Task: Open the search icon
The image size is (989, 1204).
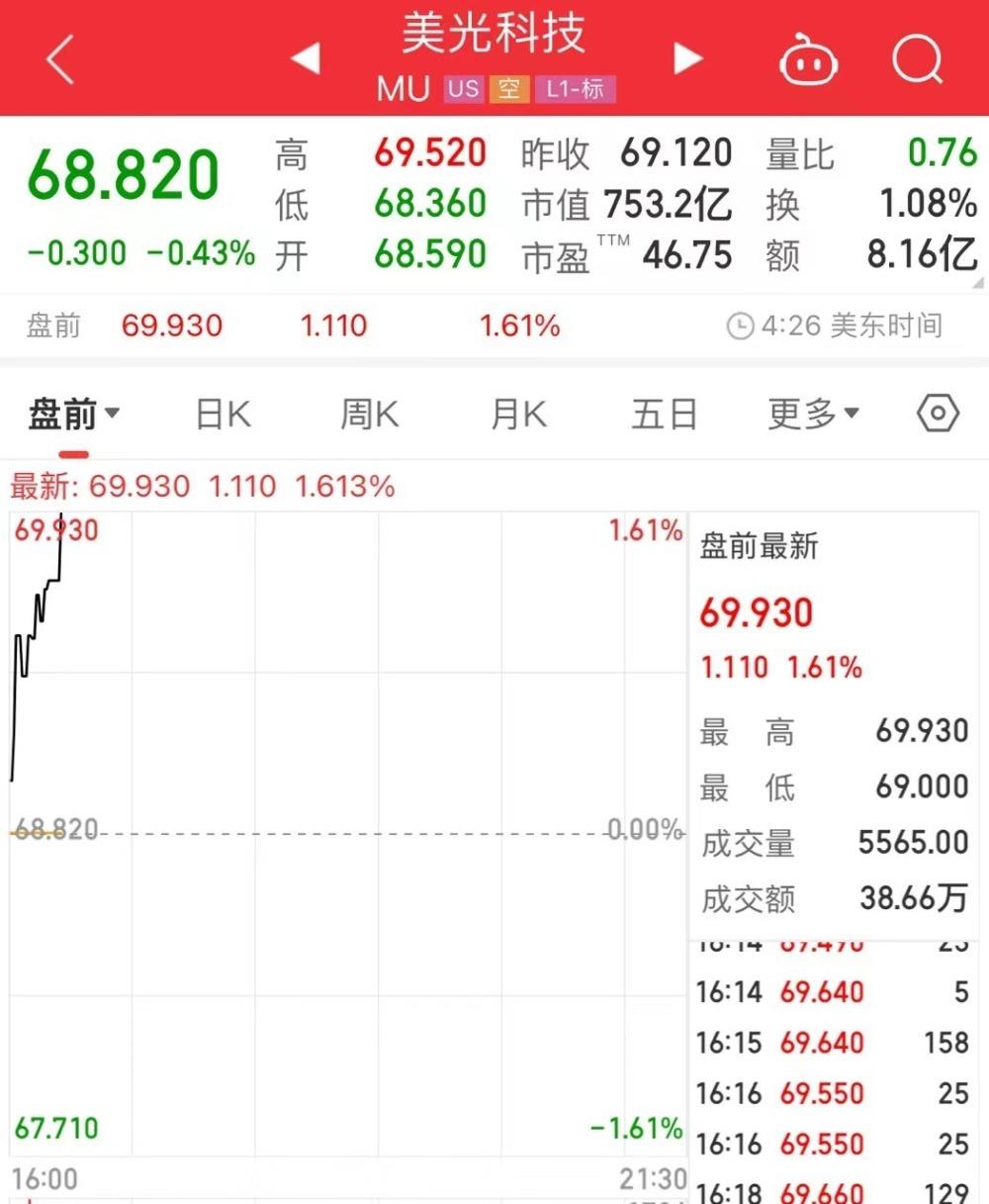Action: 916,58
